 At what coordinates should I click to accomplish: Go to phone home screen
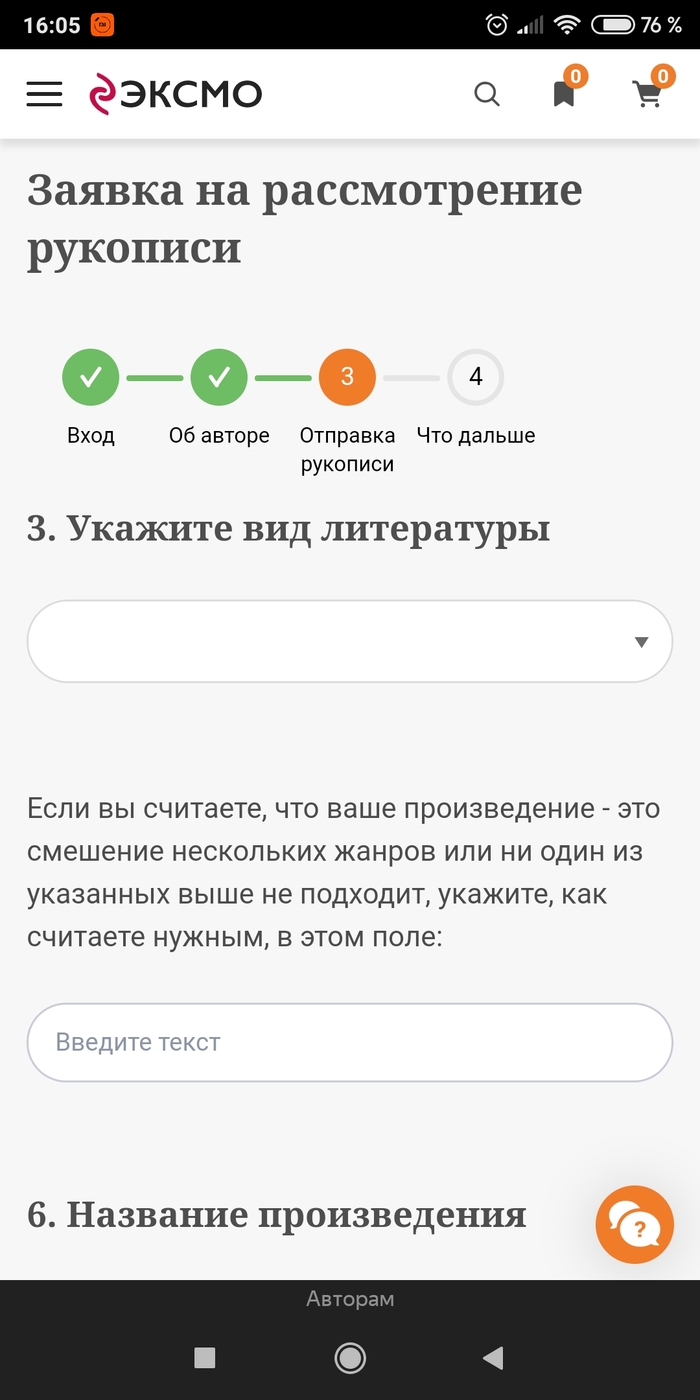point(350,1357)
